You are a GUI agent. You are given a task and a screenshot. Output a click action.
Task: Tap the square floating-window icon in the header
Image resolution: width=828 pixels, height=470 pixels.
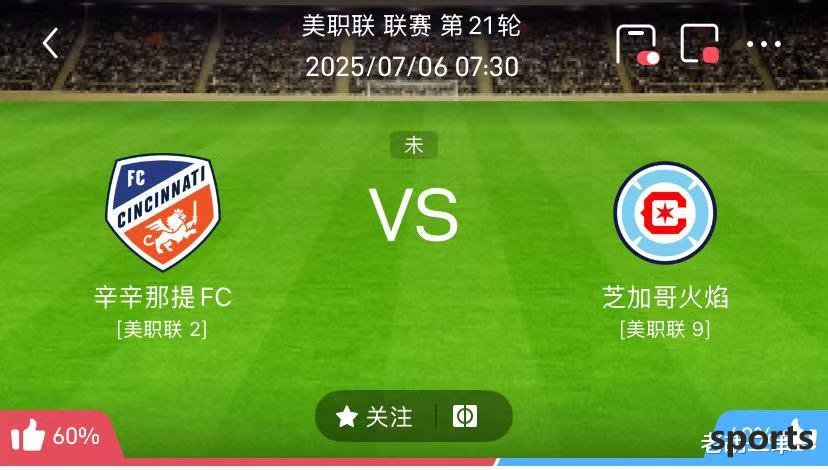[700, 43]
